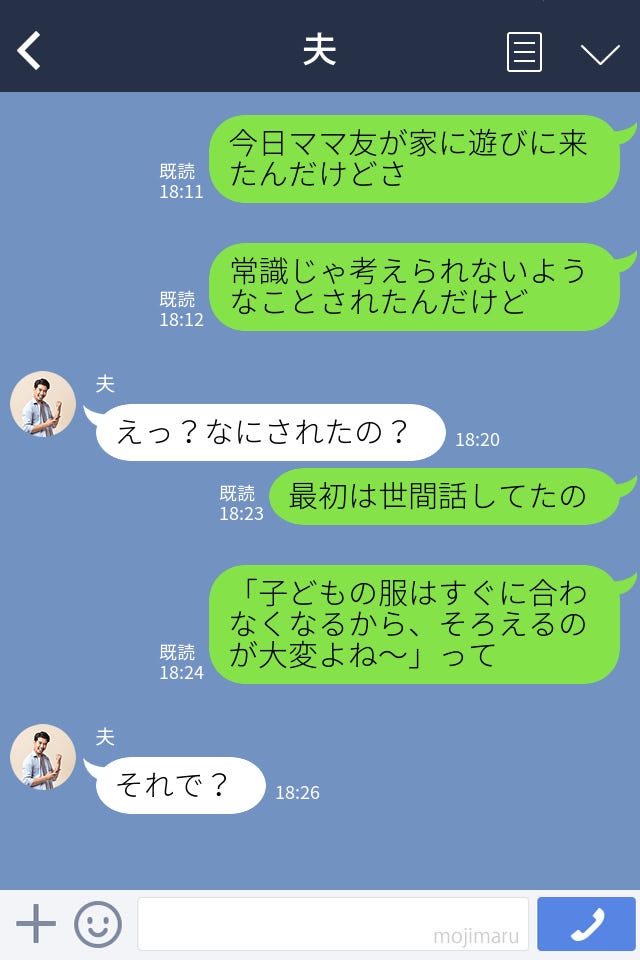The image size is (640, 960).
Task: Open the emoji sticker picker
Action: [98, 924]
